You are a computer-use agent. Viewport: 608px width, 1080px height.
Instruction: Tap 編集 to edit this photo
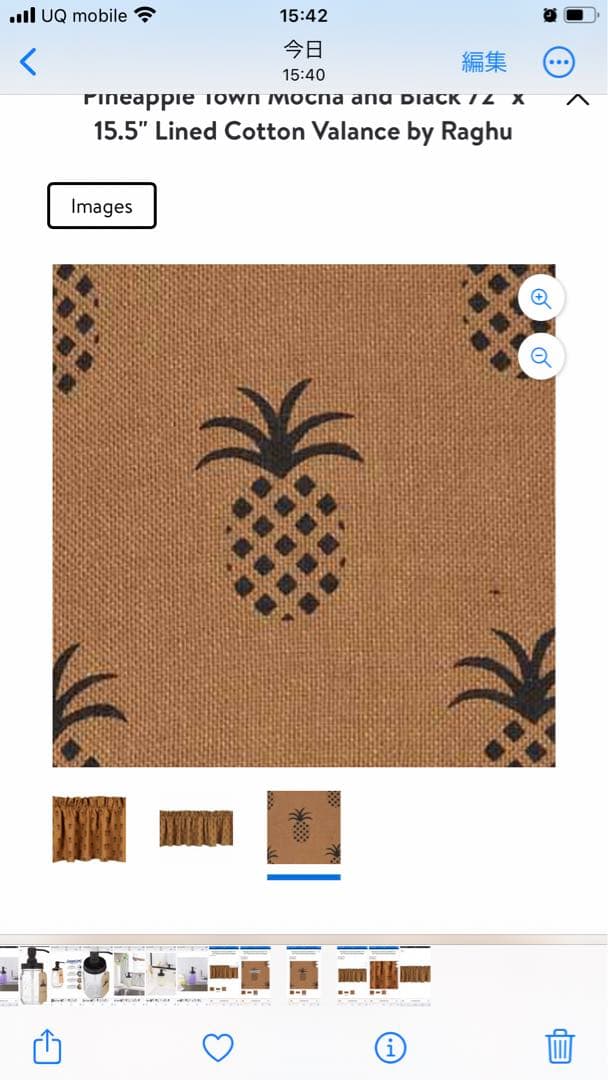tap(484, 62)
